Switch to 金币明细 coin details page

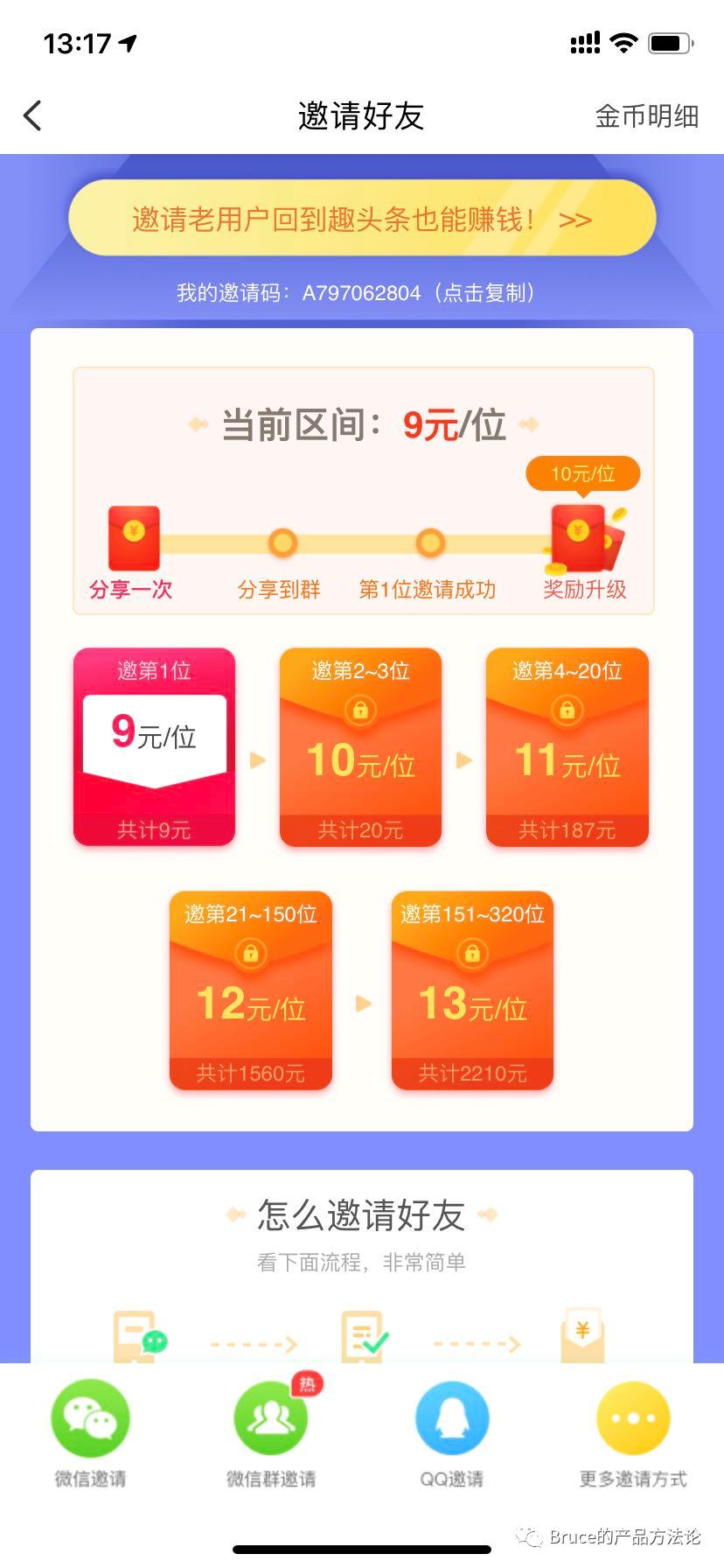647,116
